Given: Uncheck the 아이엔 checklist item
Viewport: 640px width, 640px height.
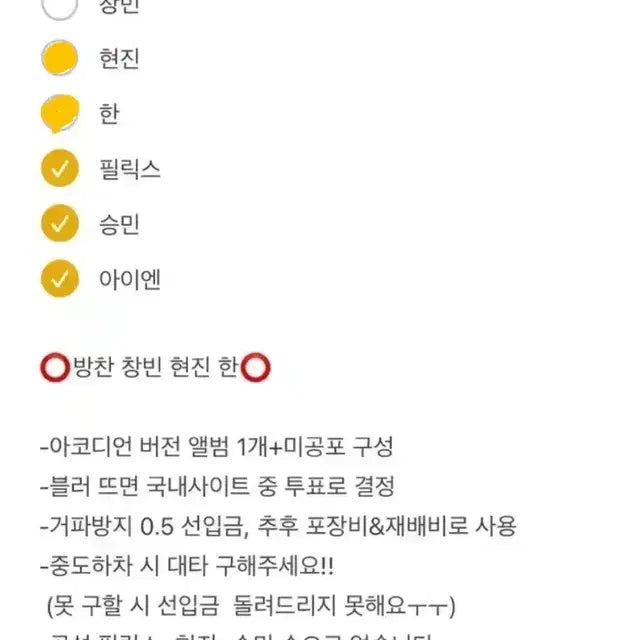Looking at the screenshot, I should pos(61,279).
